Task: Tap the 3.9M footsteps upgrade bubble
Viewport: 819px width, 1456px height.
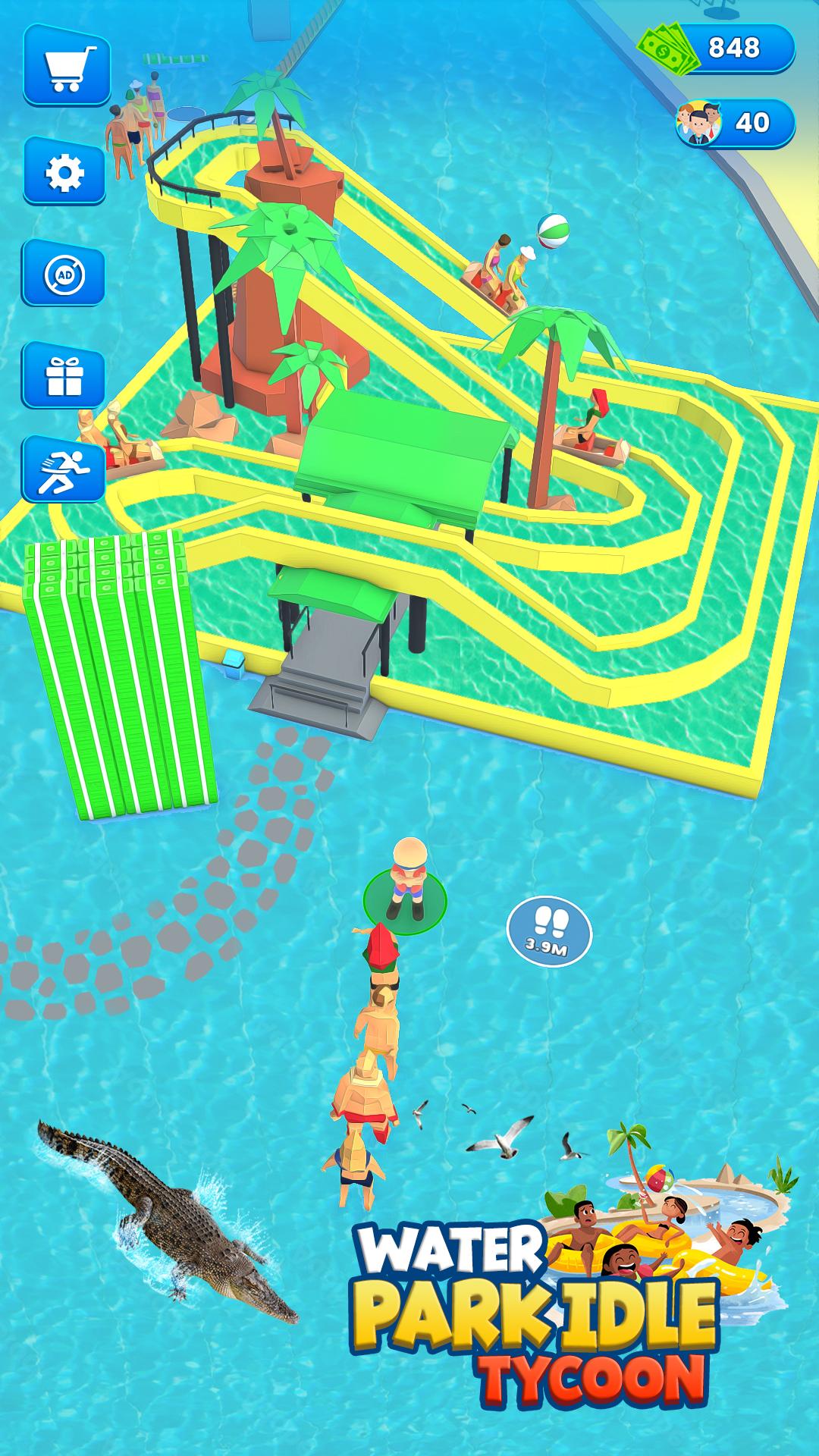Action: 548,930
